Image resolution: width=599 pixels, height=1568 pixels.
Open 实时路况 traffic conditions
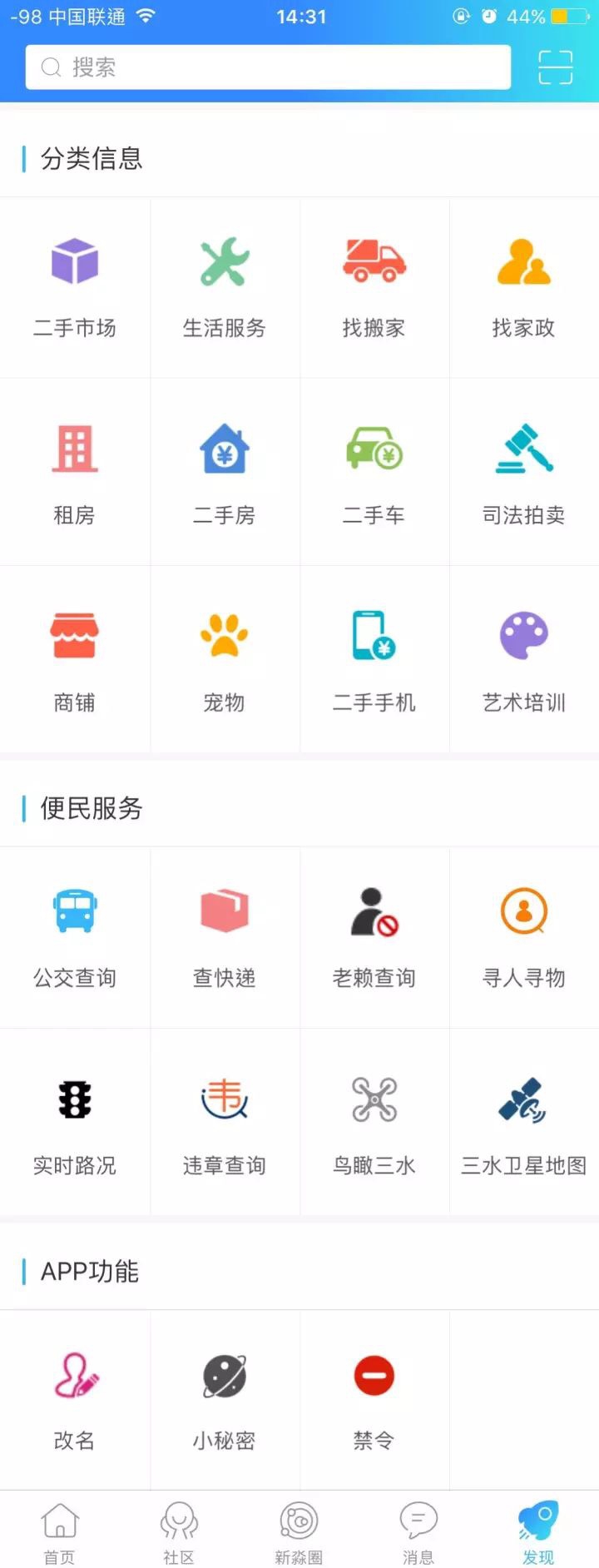pos(75,1123)
